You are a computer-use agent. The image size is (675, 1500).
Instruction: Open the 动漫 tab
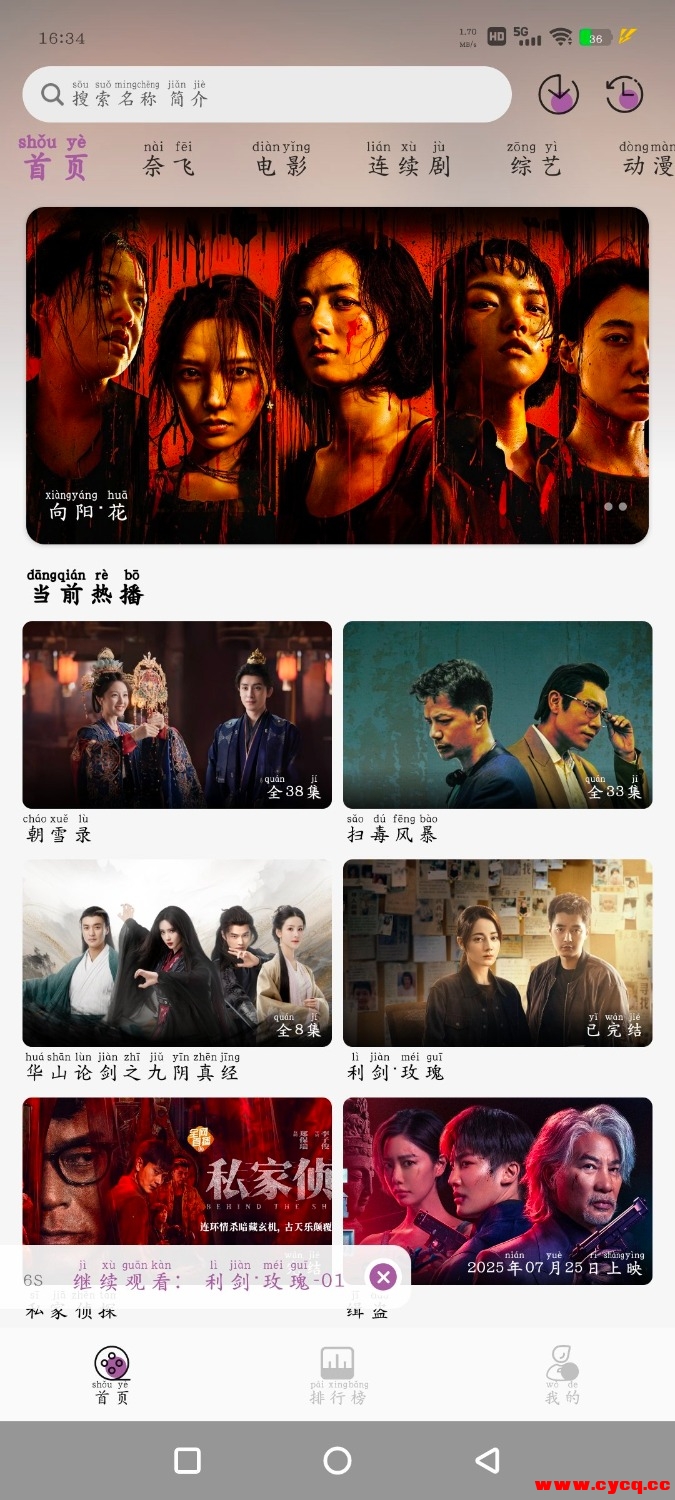[646, 161]
